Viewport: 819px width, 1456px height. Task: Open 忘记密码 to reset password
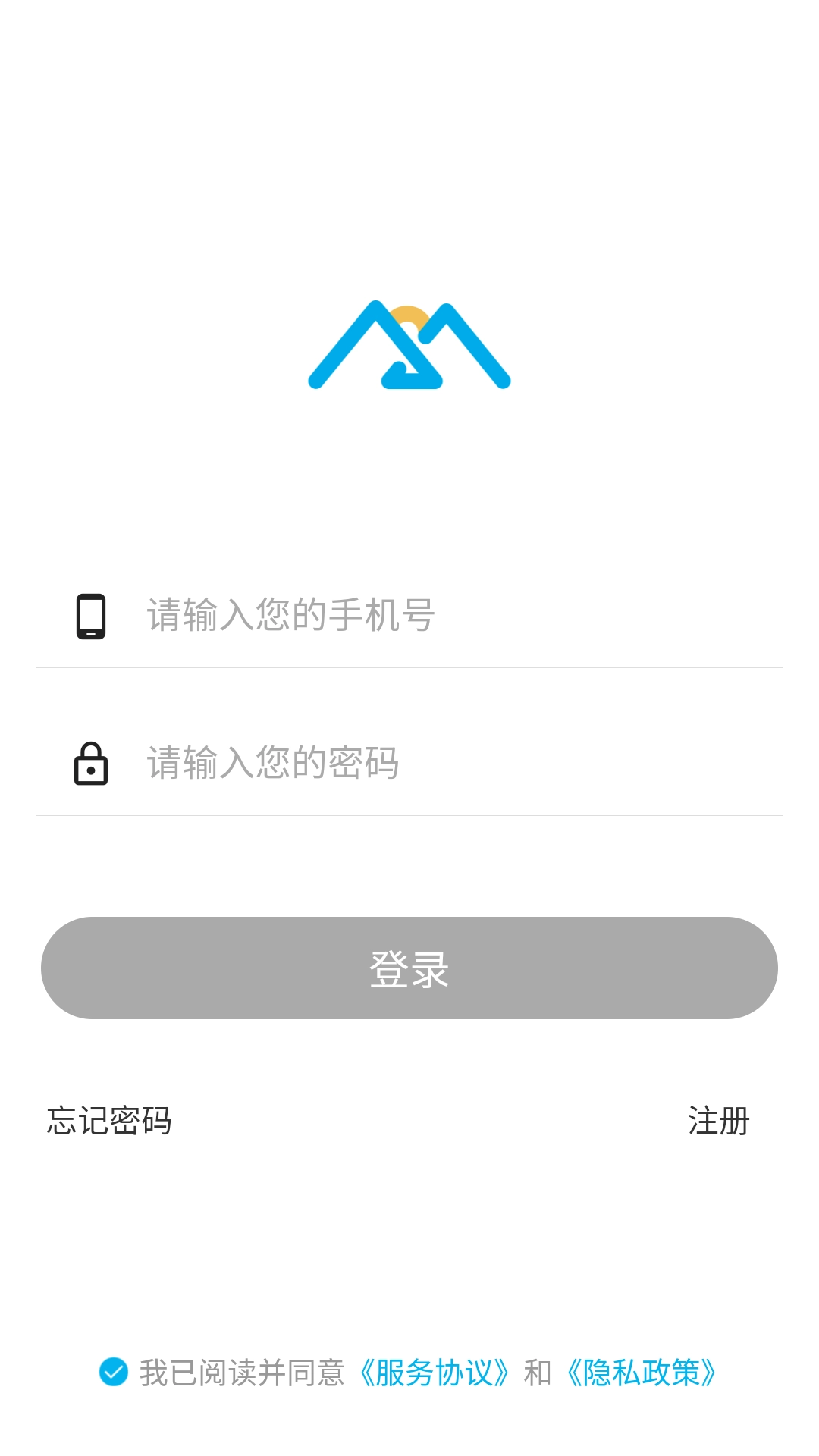[x=109, y=1121]
